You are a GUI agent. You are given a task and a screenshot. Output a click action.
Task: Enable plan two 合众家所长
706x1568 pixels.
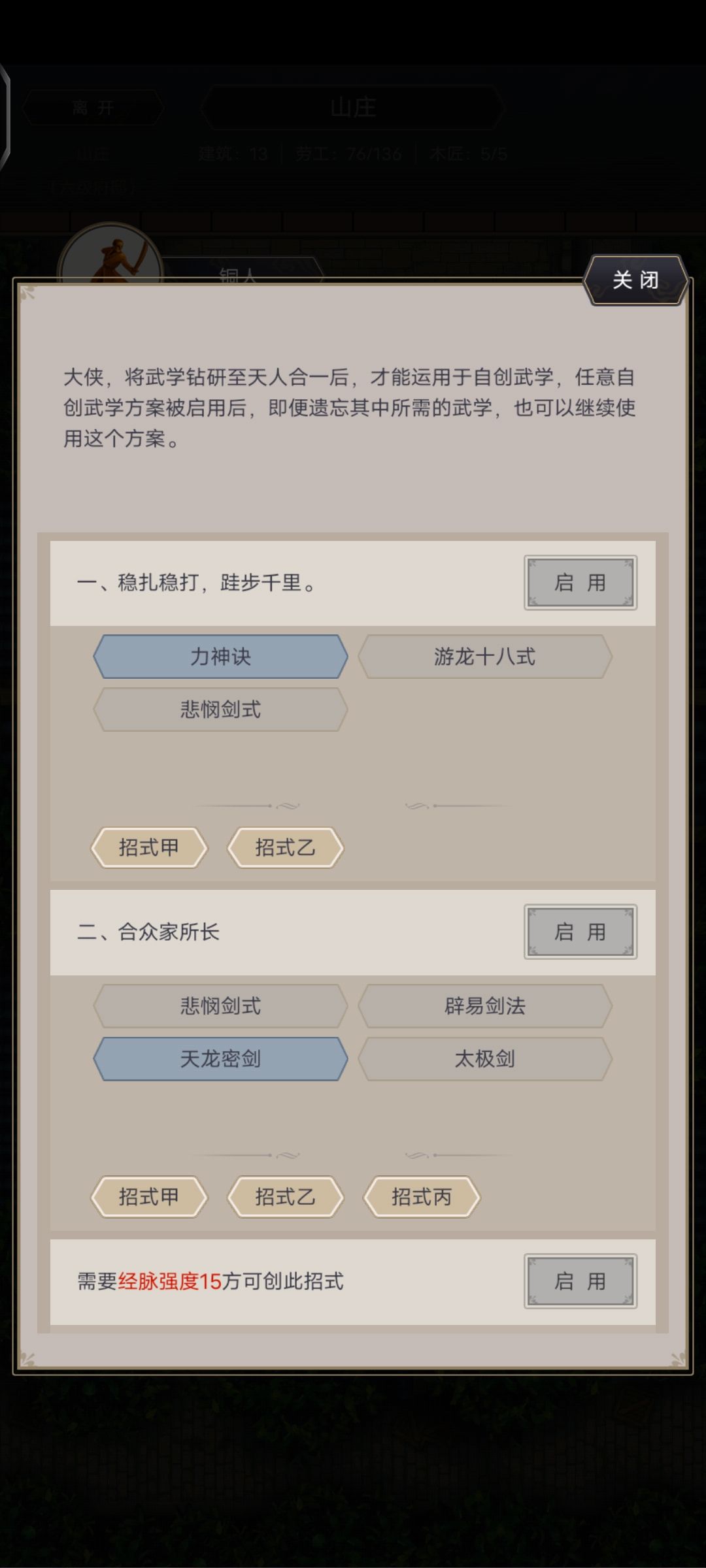coord(580,932)
